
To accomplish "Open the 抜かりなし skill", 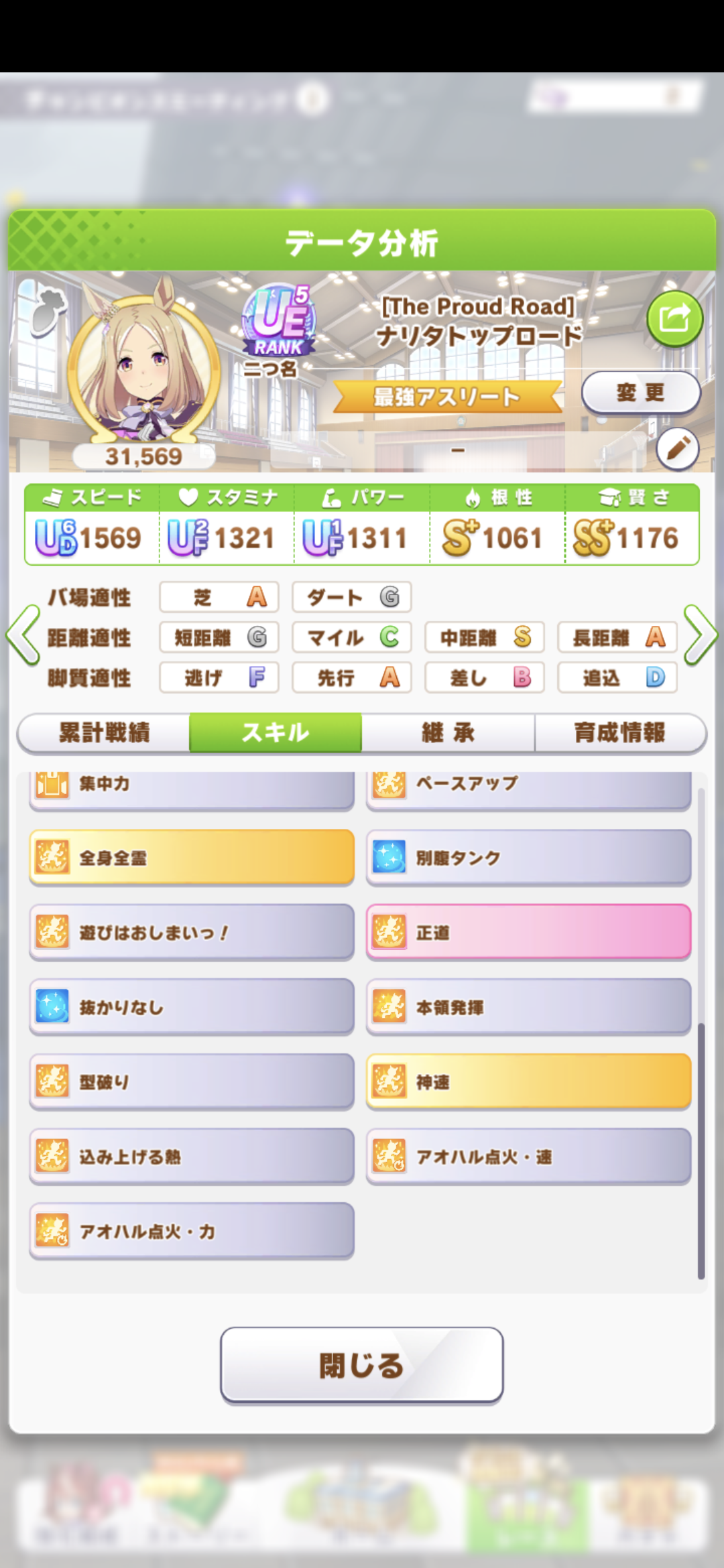I will click(192, 1007).
